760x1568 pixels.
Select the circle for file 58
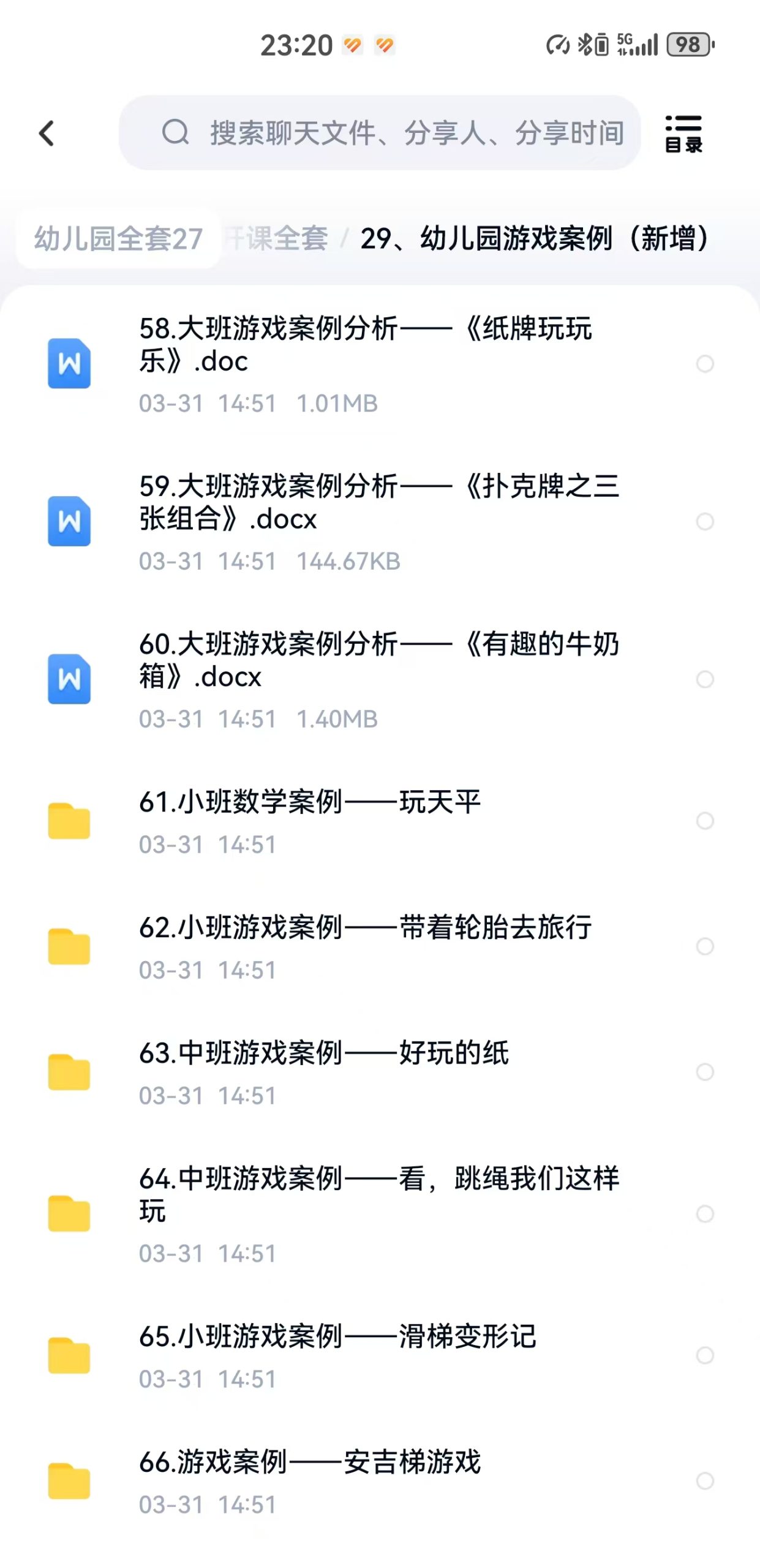[705, 364]
